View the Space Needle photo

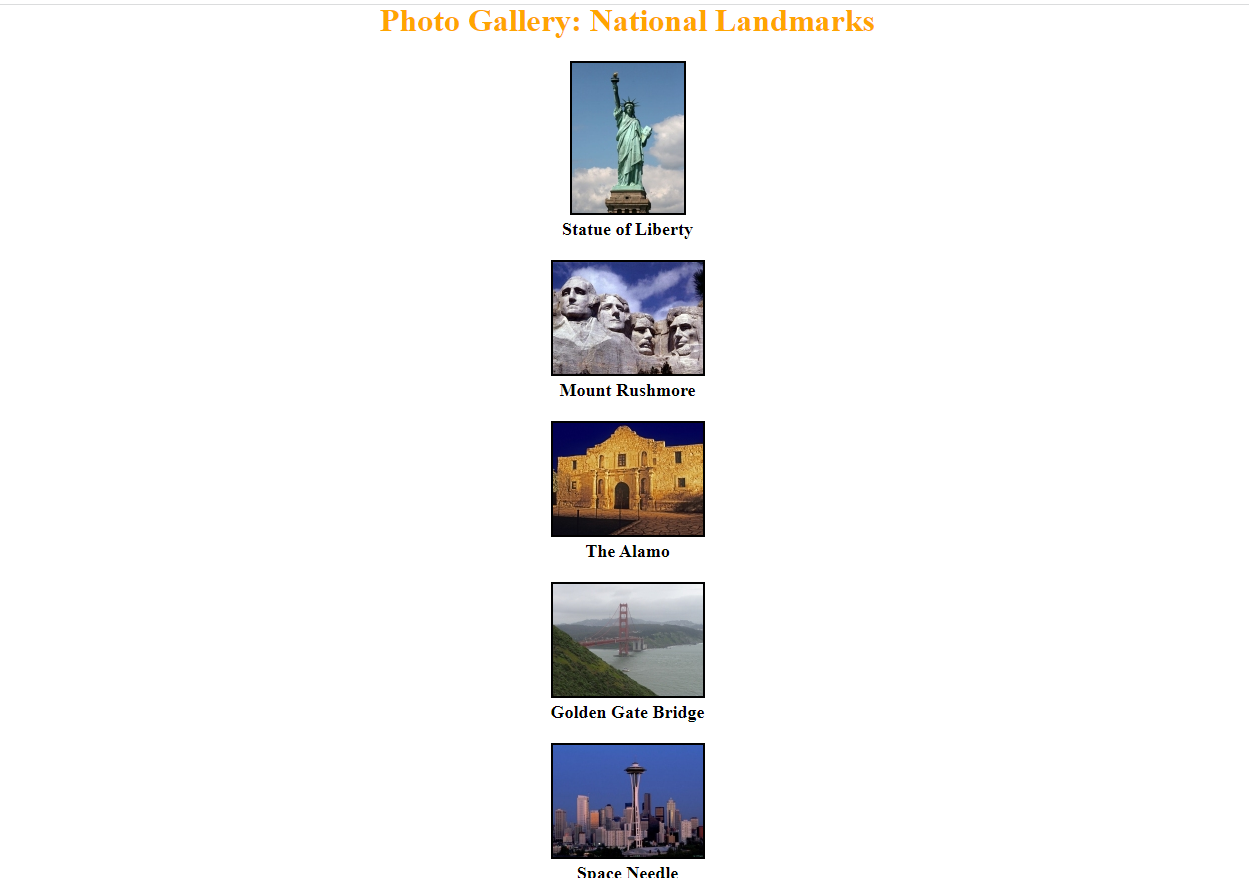click(627, 801)
